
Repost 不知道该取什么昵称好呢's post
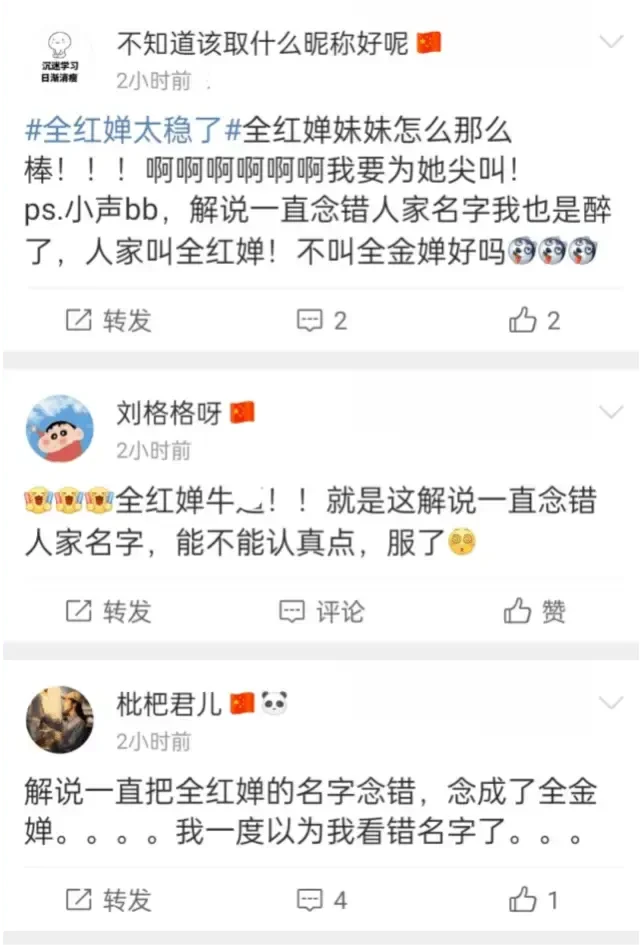[x=108, y=321]
